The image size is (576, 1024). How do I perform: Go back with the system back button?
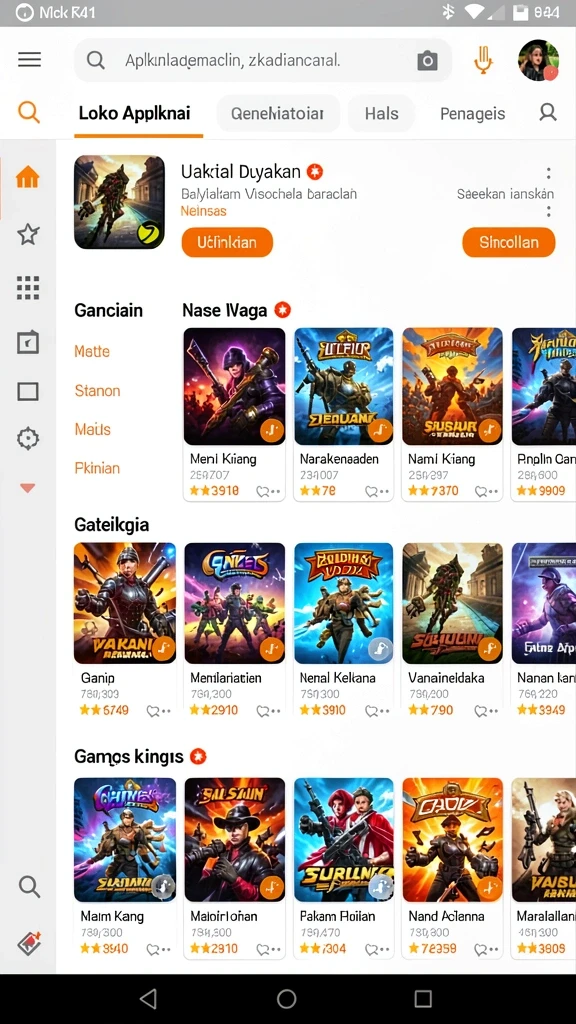coord(149,999)
